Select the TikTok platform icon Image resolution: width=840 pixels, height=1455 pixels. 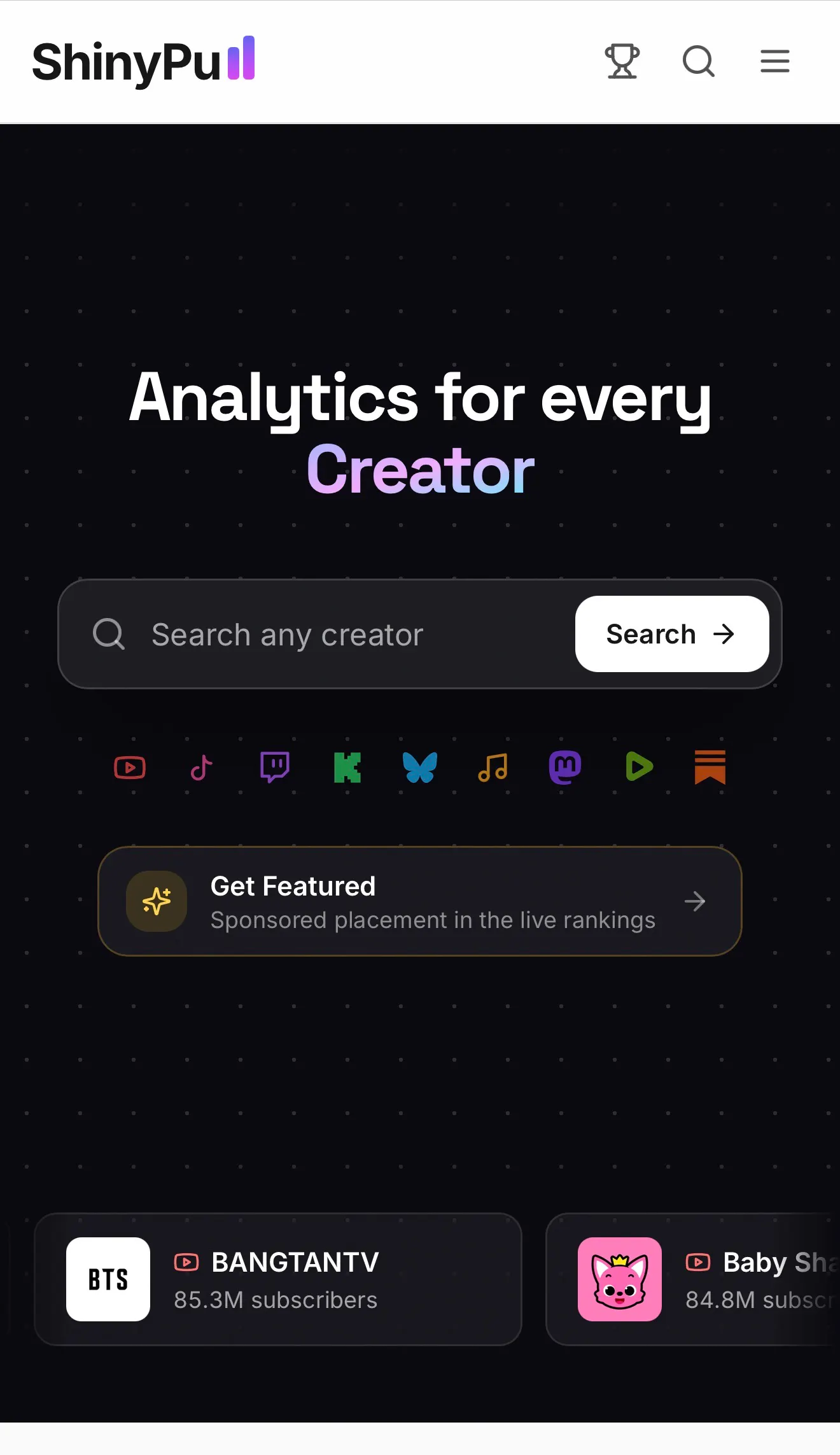tap(202, 768)
